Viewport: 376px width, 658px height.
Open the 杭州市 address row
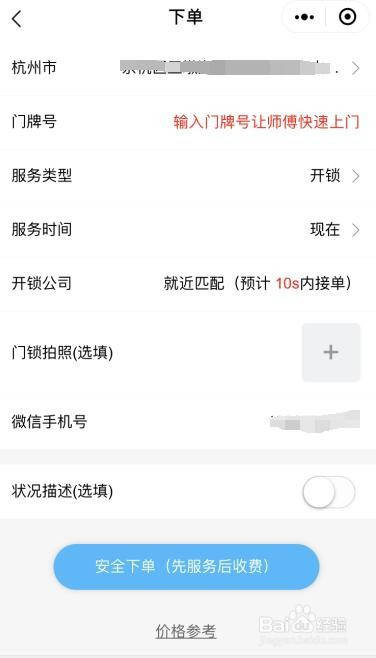[188, 68]
